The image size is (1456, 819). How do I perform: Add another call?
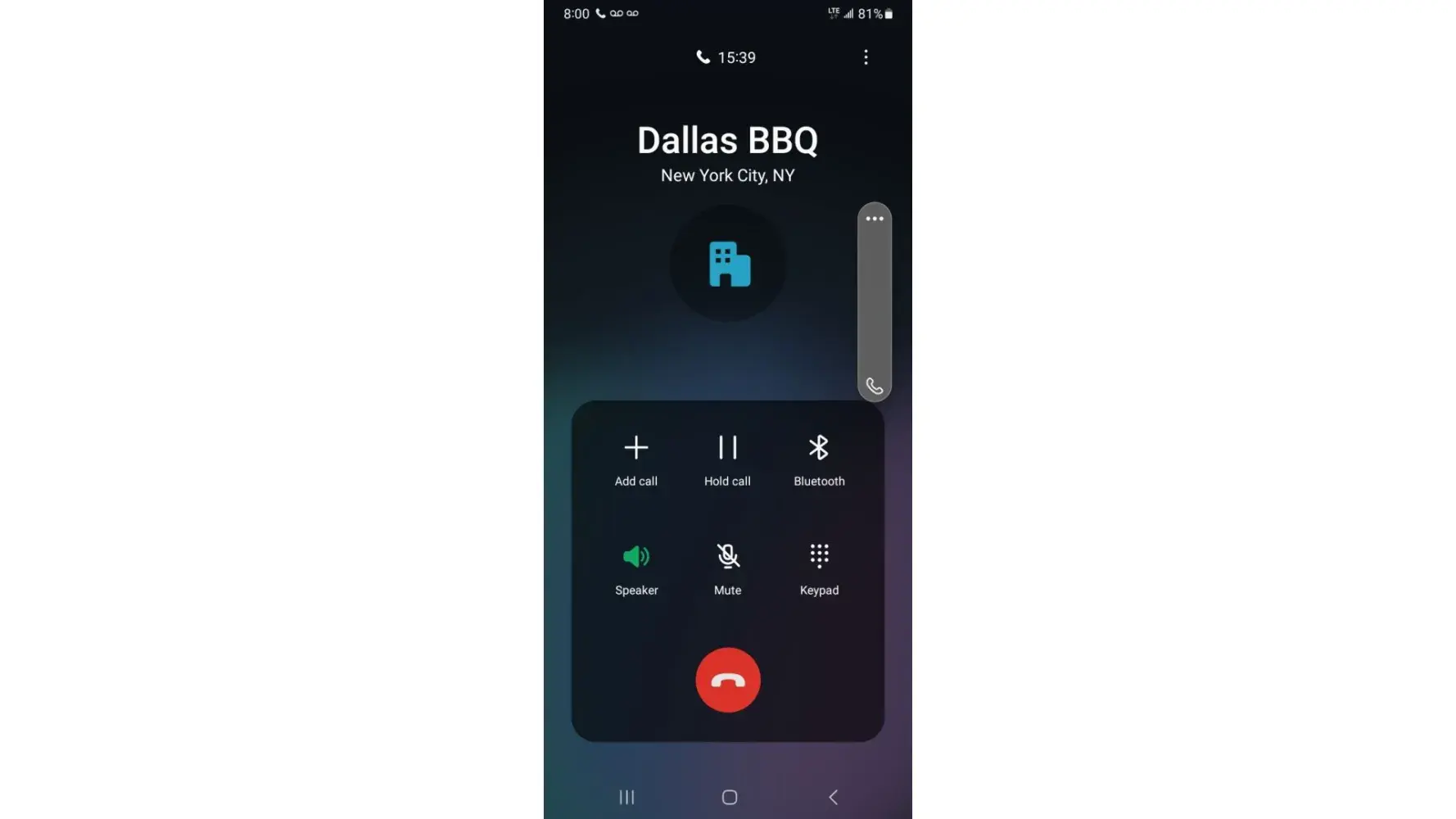[x=636, y=460]
